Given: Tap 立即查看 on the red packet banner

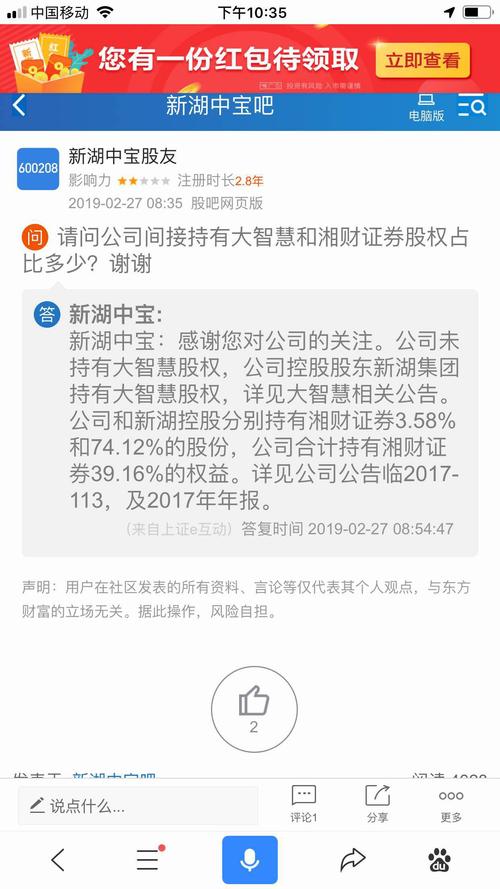Looking at the screenshot, I should pyautogui.click(x=422, y=60).
